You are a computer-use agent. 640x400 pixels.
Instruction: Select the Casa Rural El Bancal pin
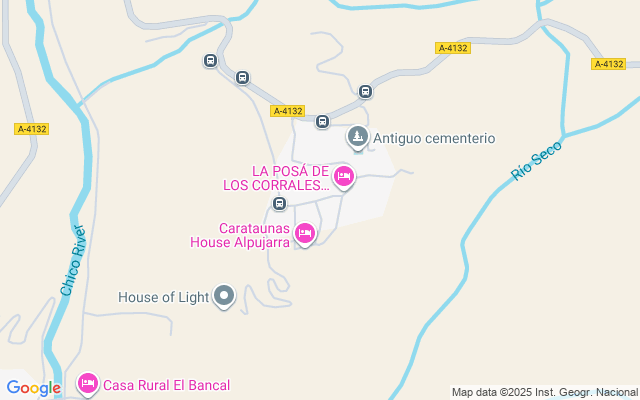pos(88,384)
